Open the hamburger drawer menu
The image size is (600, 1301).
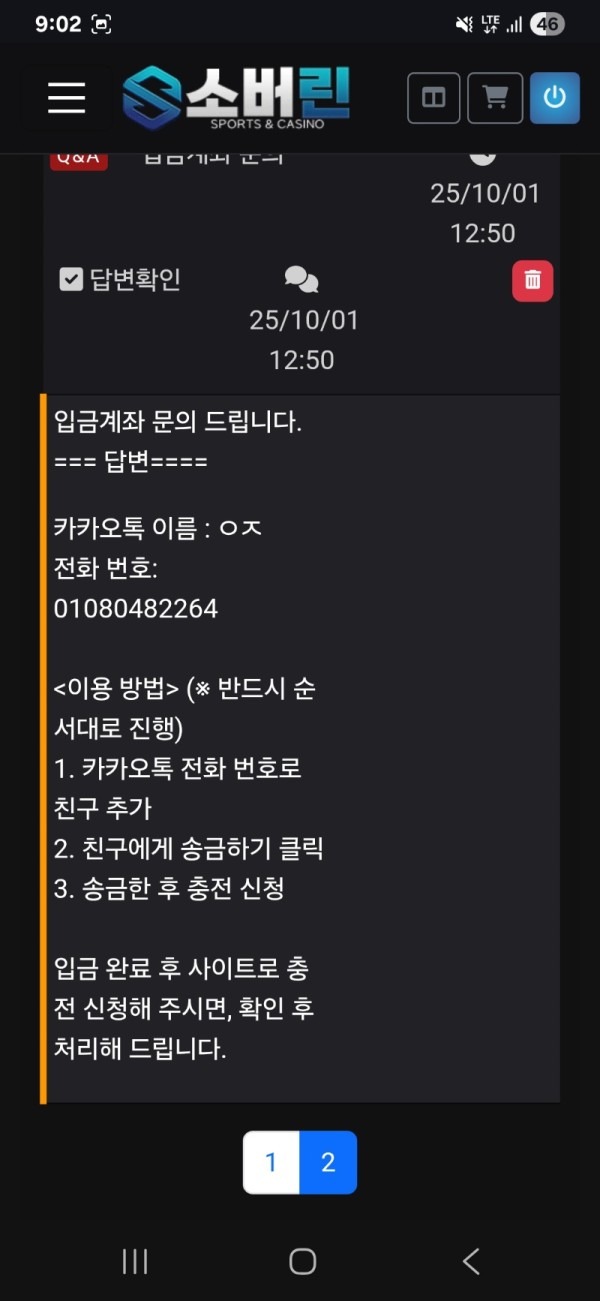tap(67, 98)
